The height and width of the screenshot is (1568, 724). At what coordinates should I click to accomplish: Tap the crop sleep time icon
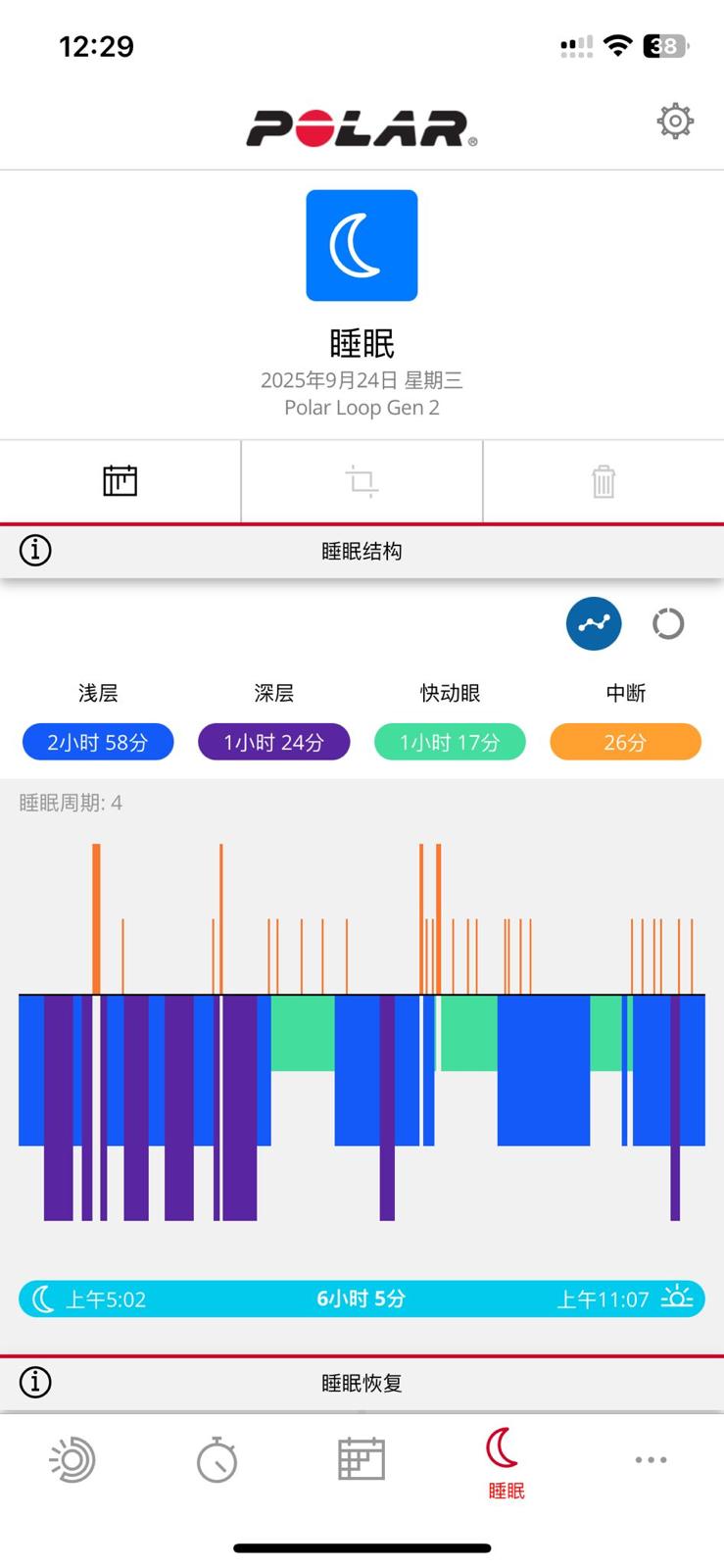pyautogui.click(x=362, y=481)
